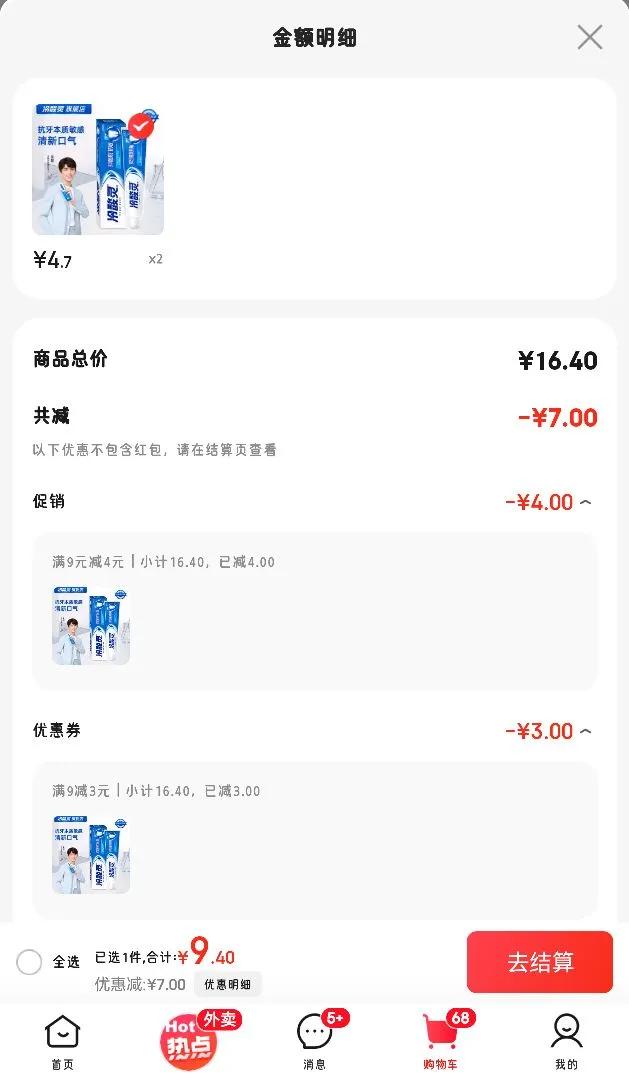Tap the 去结算 checkout button

(x=540, y=962)
